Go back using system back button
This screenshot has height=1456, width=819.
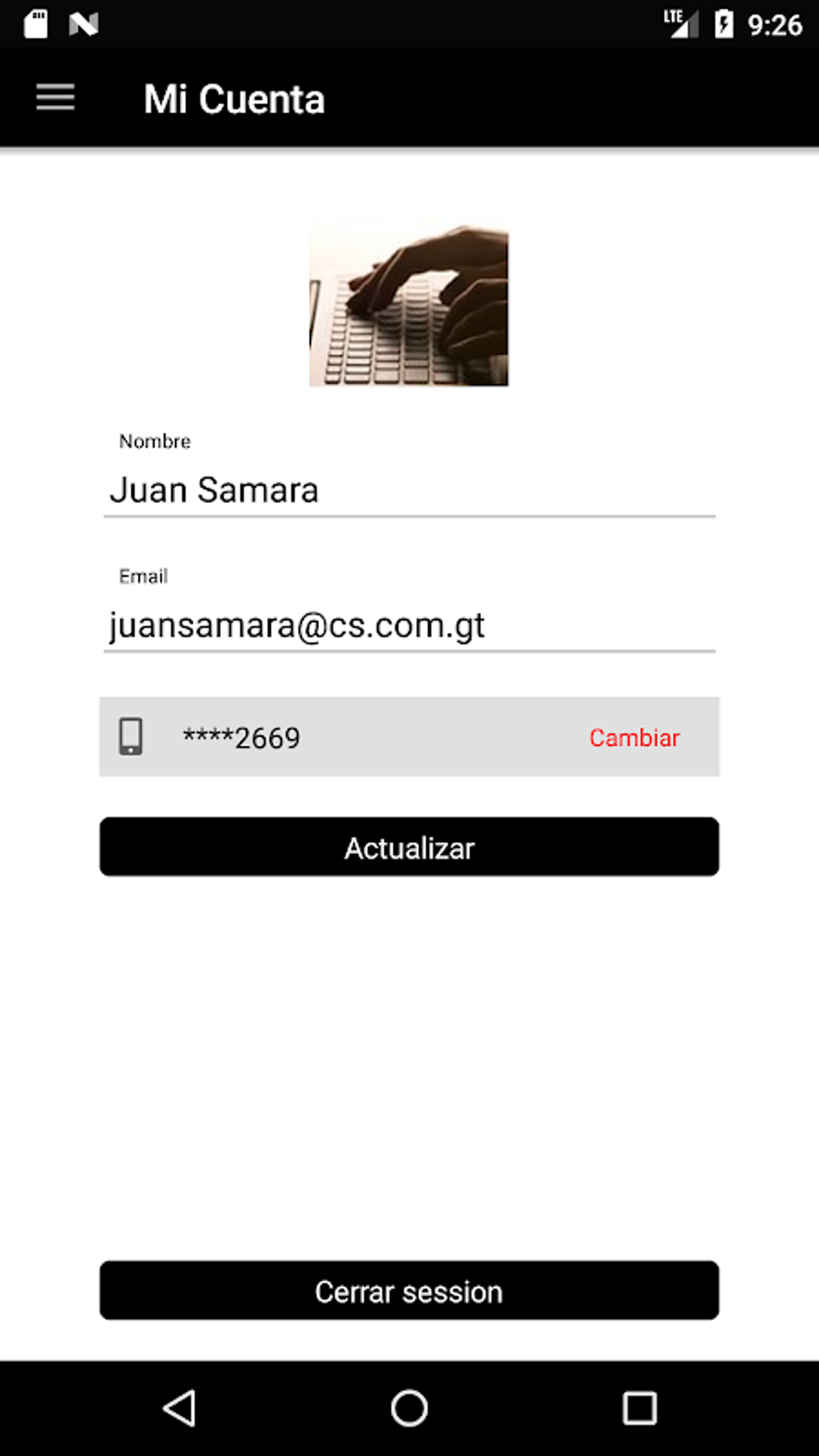tap(180, 1408)
